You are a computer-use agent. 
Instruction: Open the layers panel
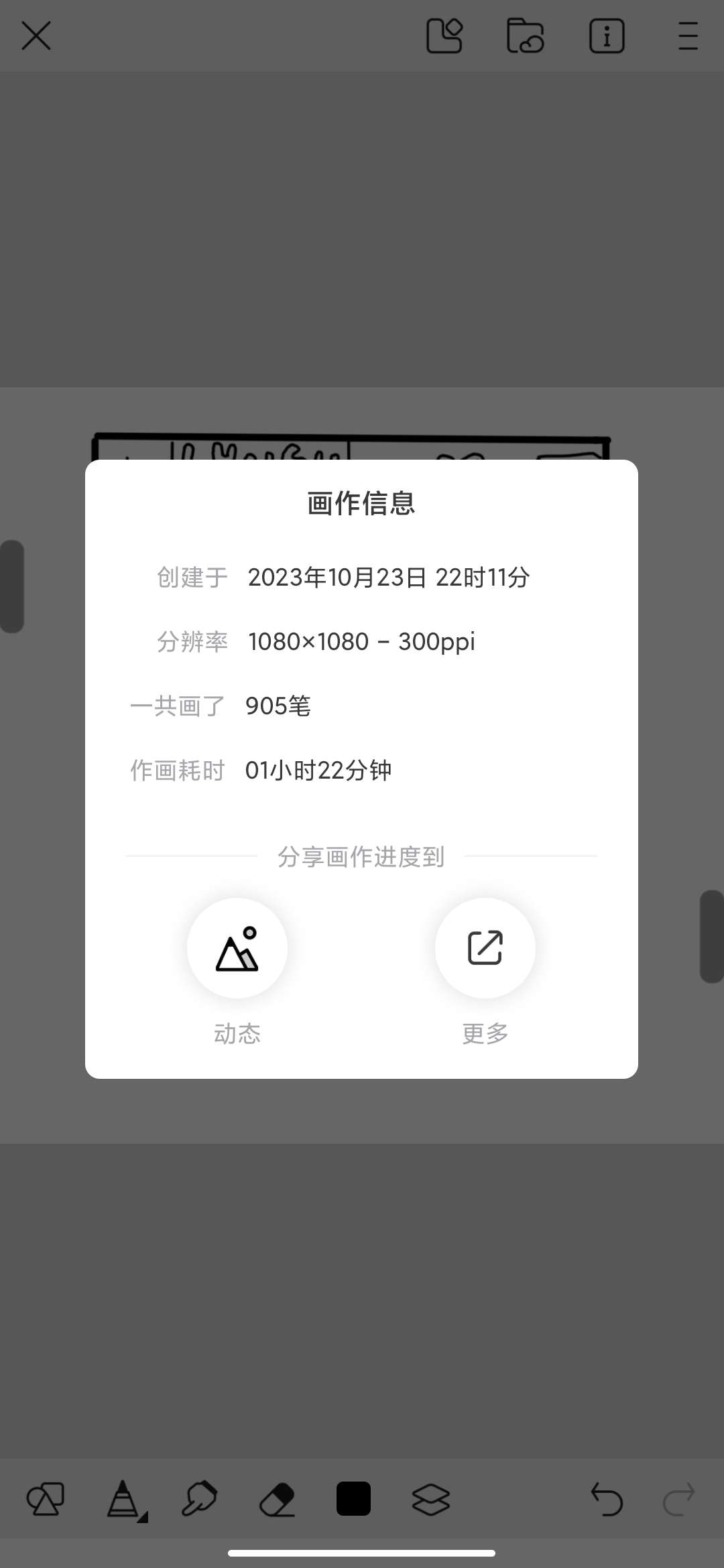(431, 1499)
